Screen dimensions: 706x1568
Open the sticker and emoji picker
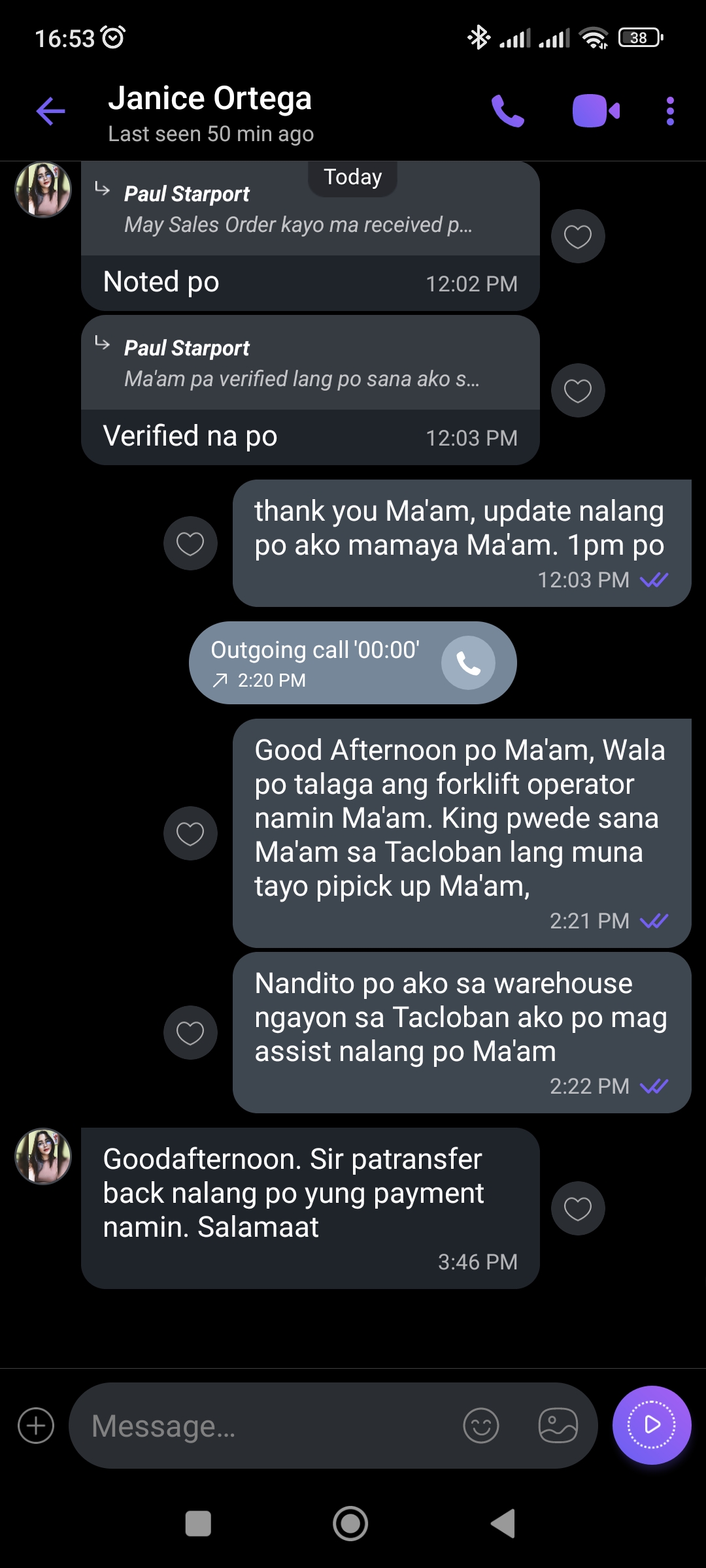click(x=481, y=1426)
